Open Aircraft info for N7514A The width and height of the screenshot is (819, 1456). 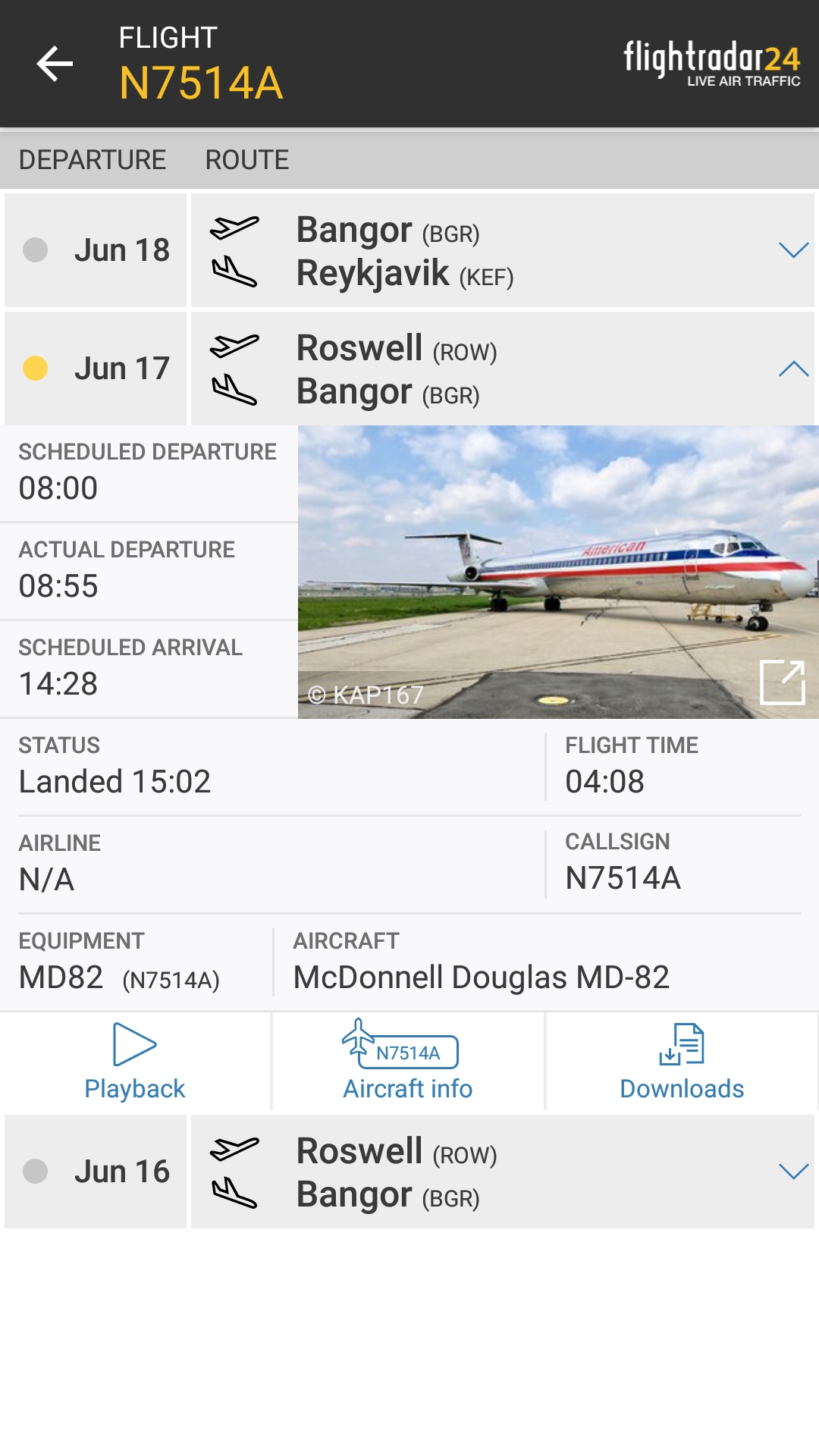408,1062
